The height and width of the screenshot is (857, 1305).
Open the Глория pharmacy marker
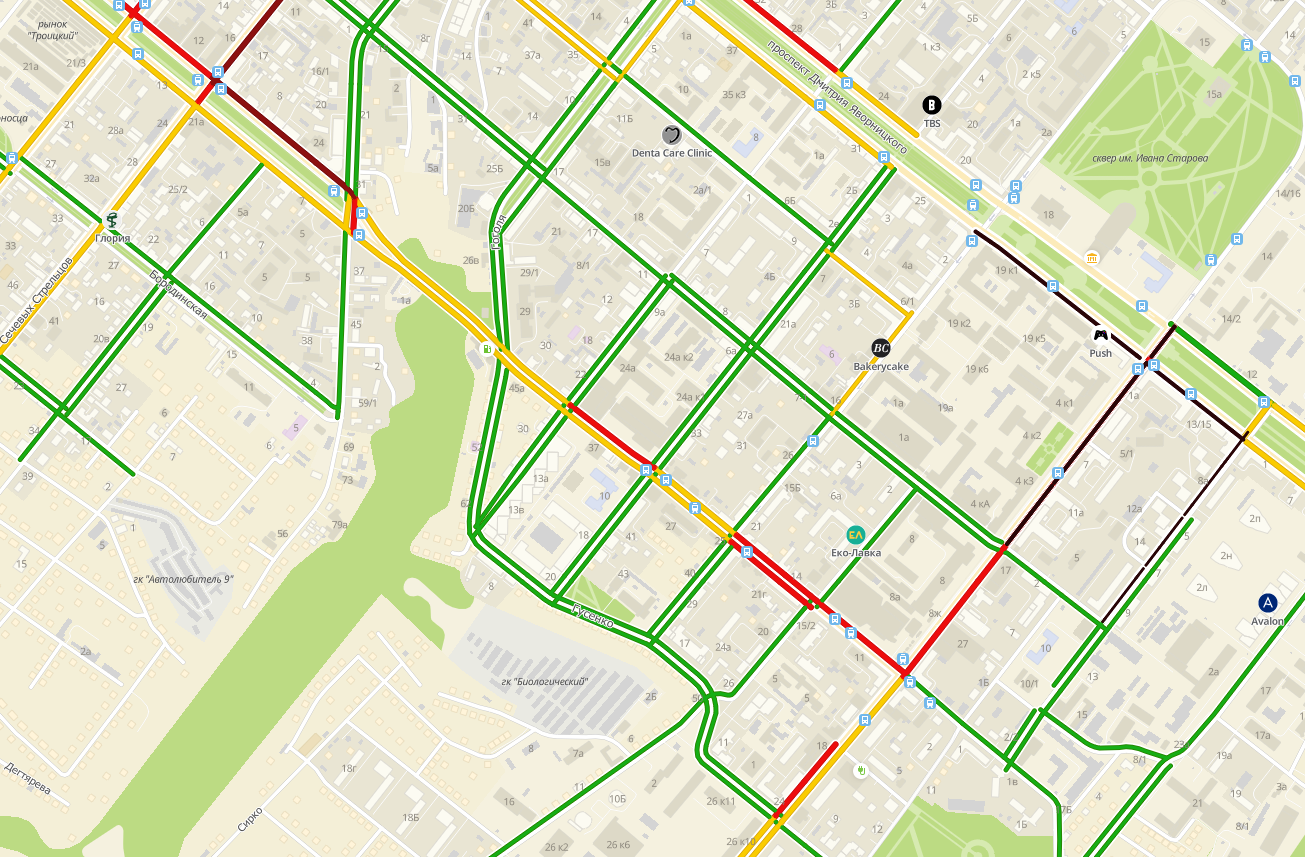click(x=112, y=220)
